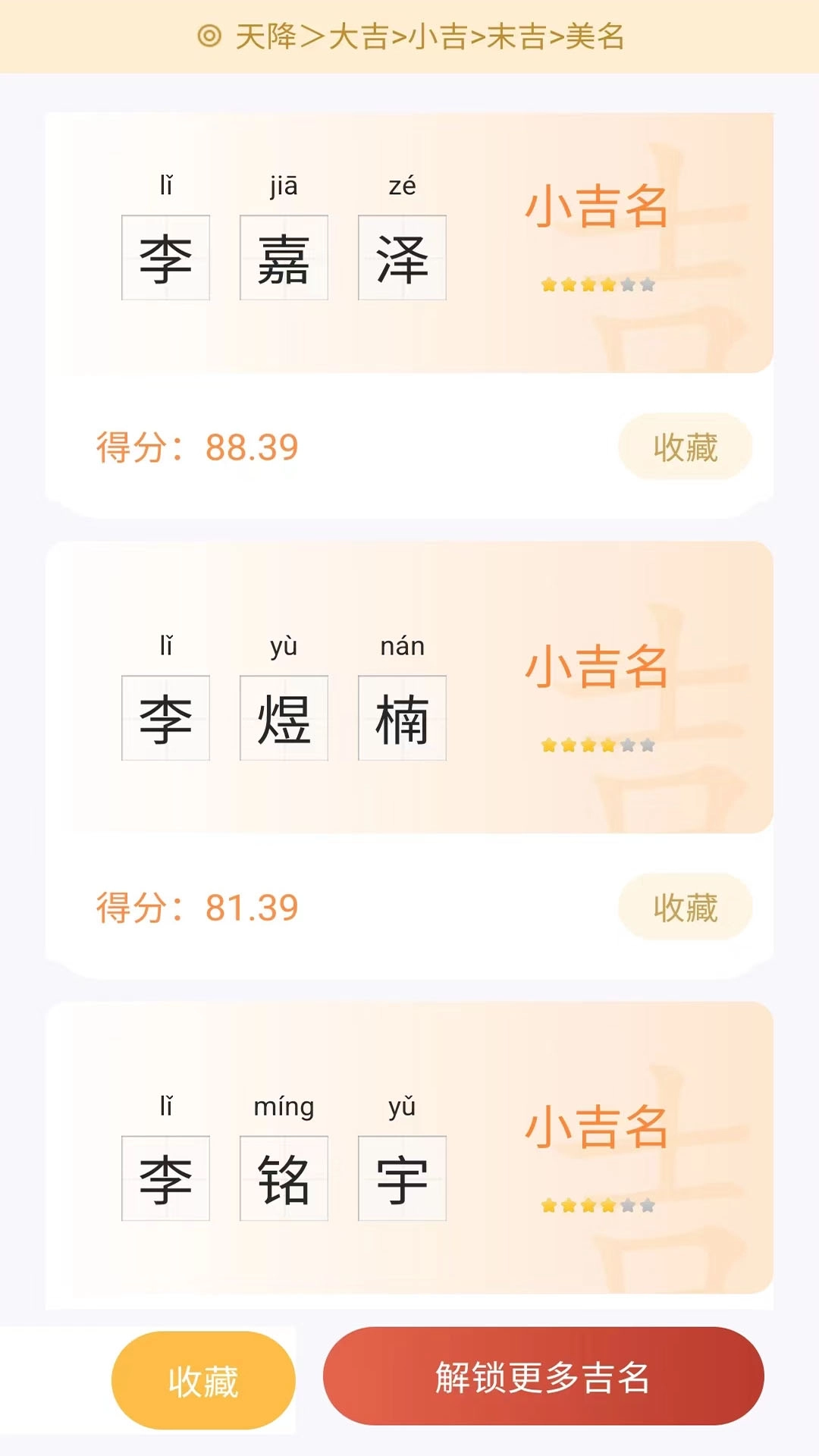
Task: Click 收藏 next to score 81.39
Action: pyautogui.click(x=685, y=907)
